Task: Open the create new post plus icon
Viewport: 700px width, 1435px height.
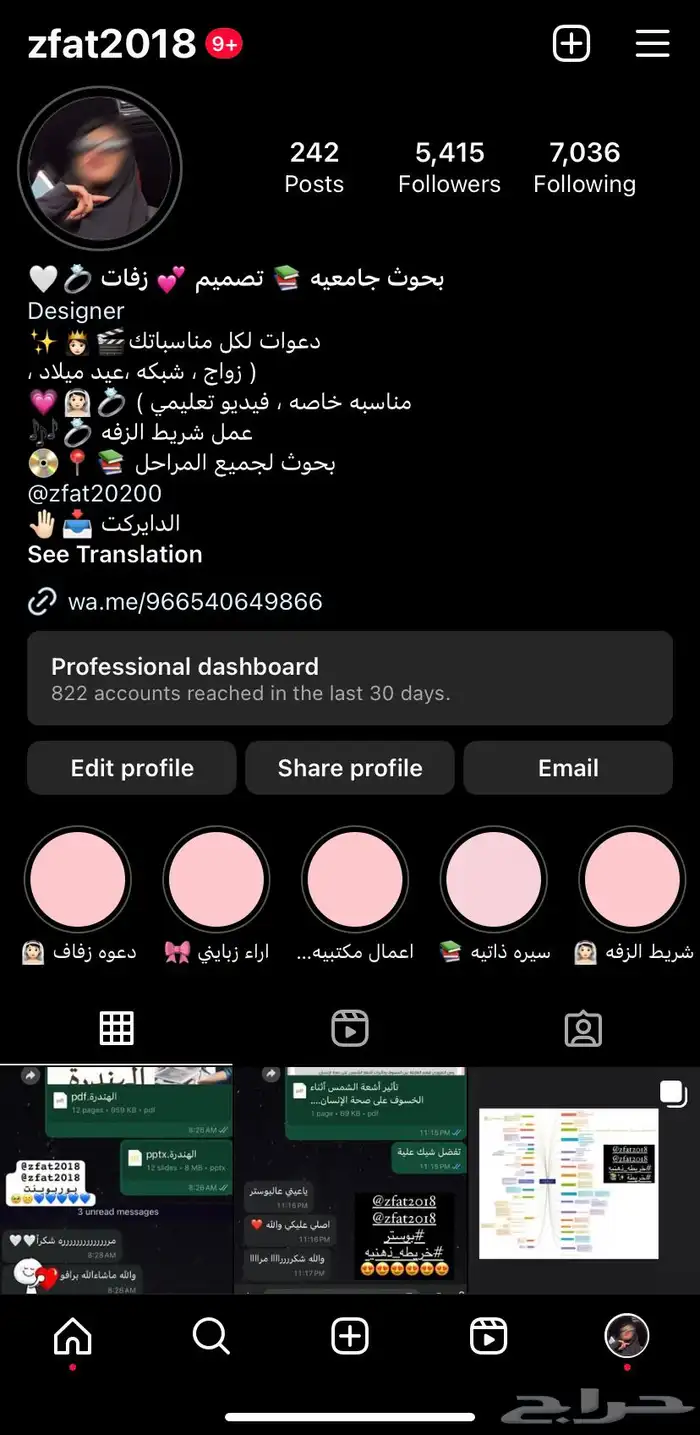Action: [572, 44]
